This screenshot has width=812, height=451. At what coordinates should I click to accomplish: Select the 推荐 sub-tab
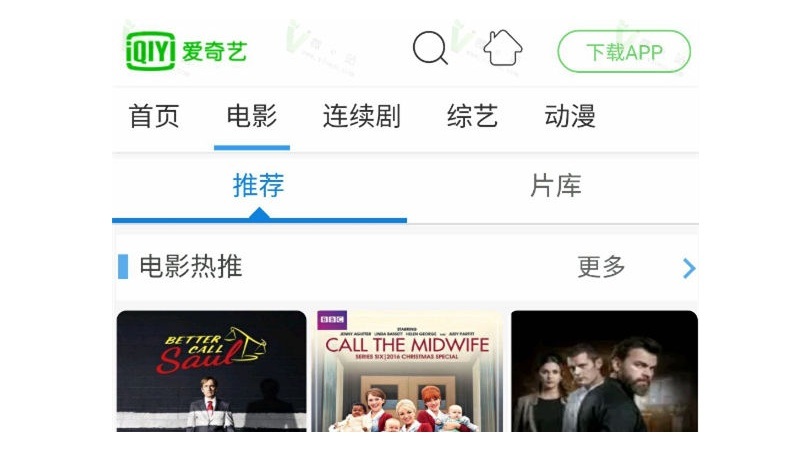(x=259, y=186)
